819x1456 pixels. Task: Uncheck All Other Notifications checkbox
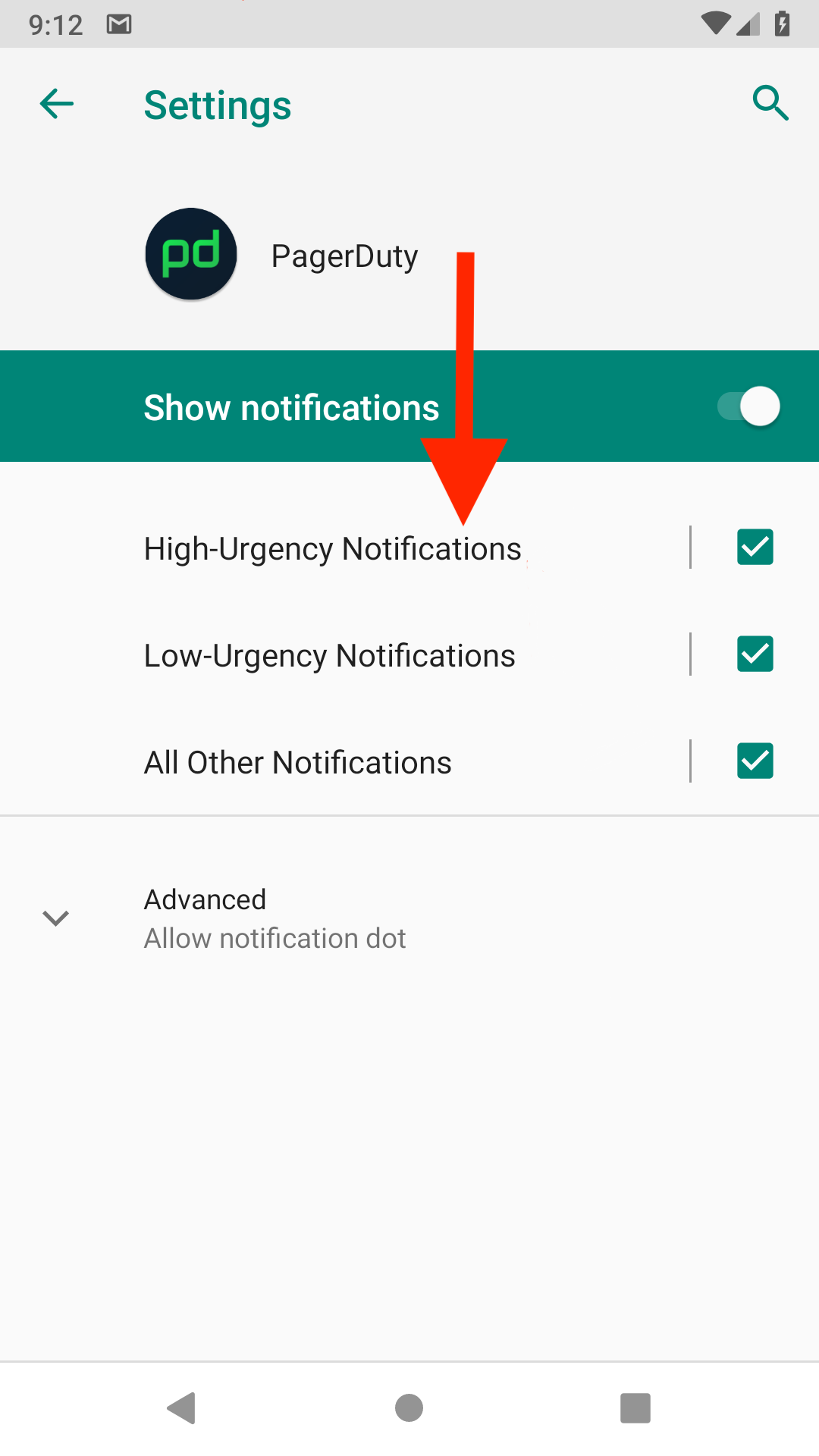coord(755,761)
